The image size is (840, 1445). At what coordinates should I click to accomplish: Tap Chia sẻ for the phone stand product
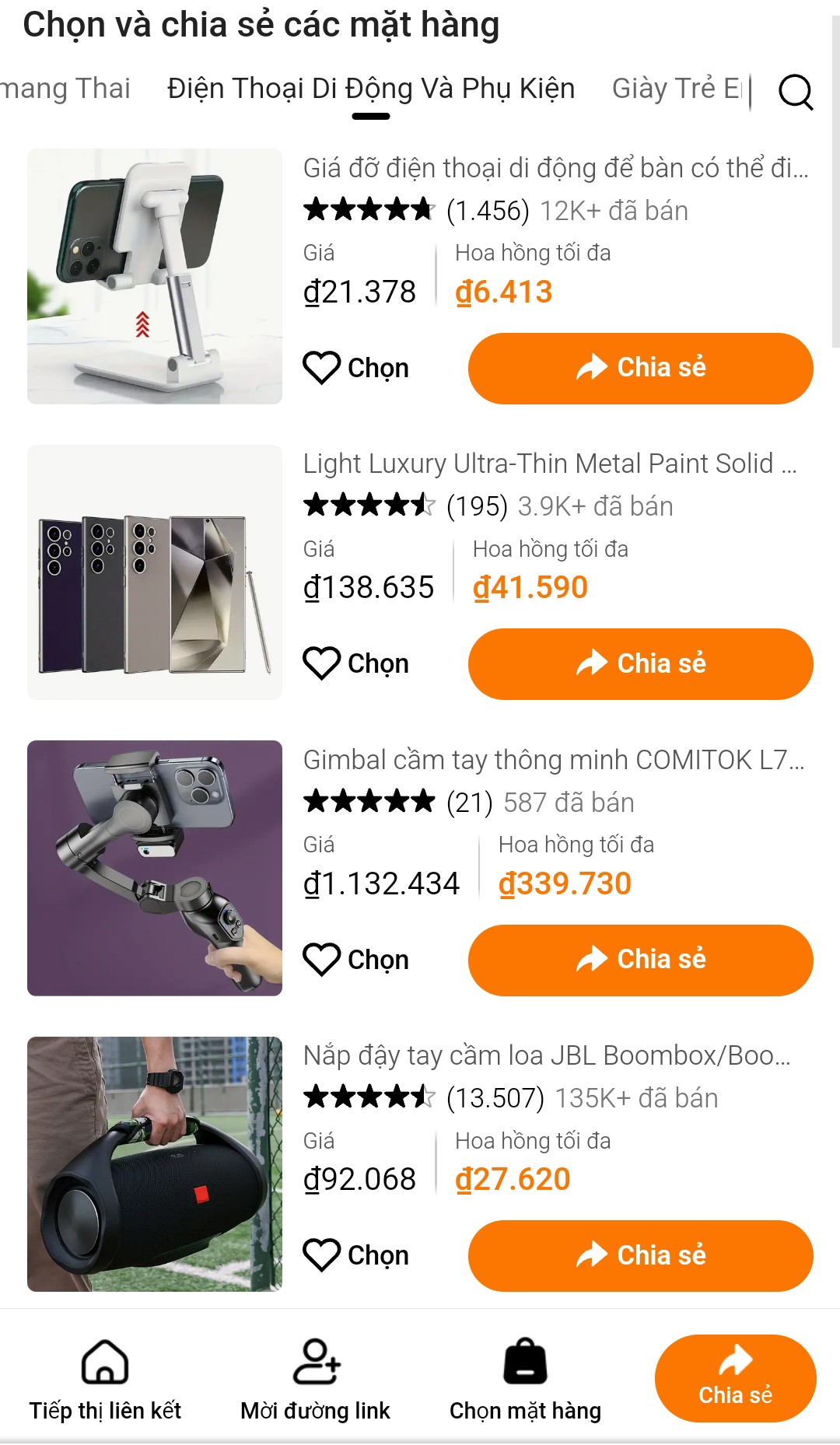pyautogui.click(x=640, y=368)
